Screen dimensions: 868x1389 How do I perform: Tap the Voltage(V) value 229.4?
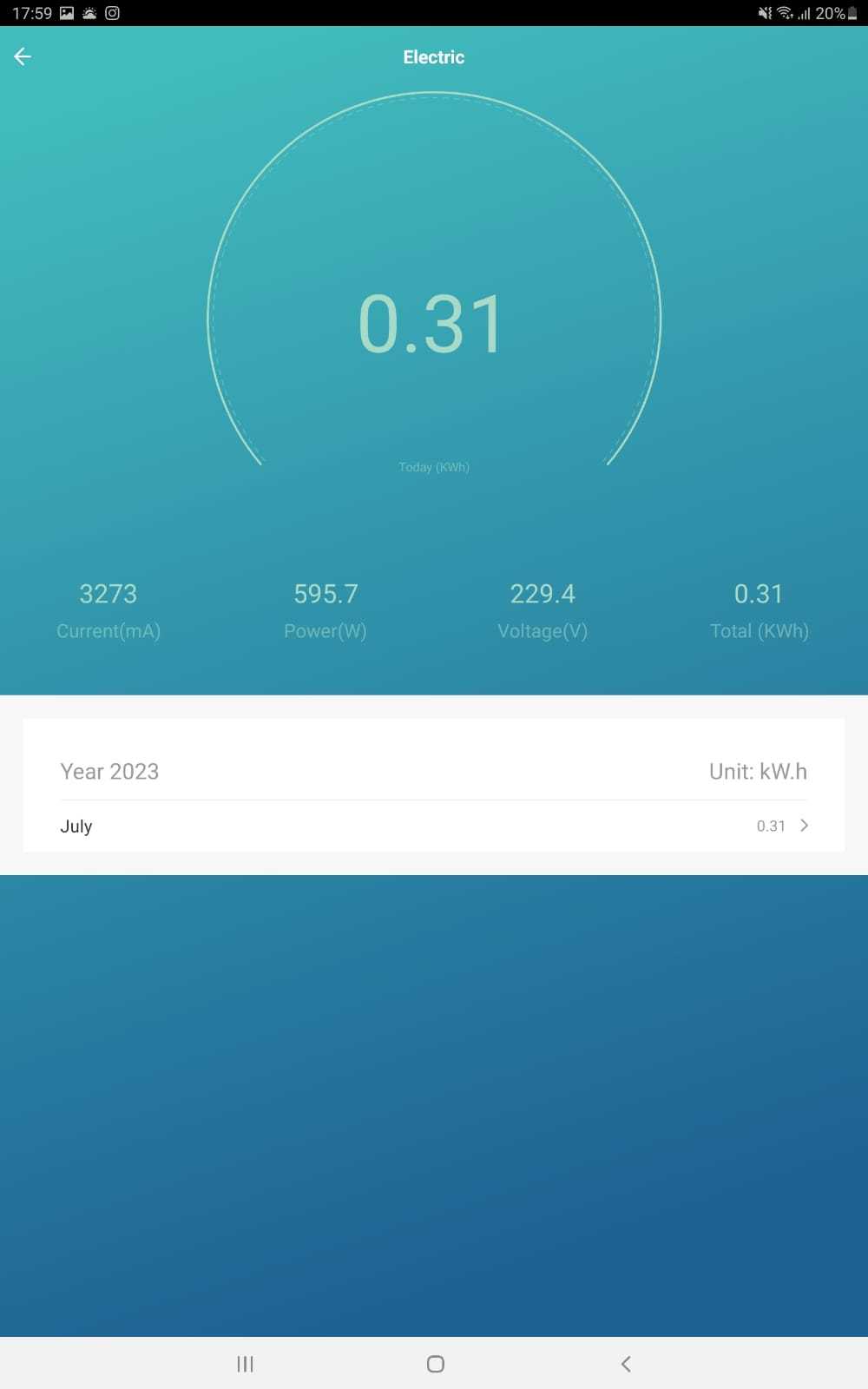coord(542,594)
